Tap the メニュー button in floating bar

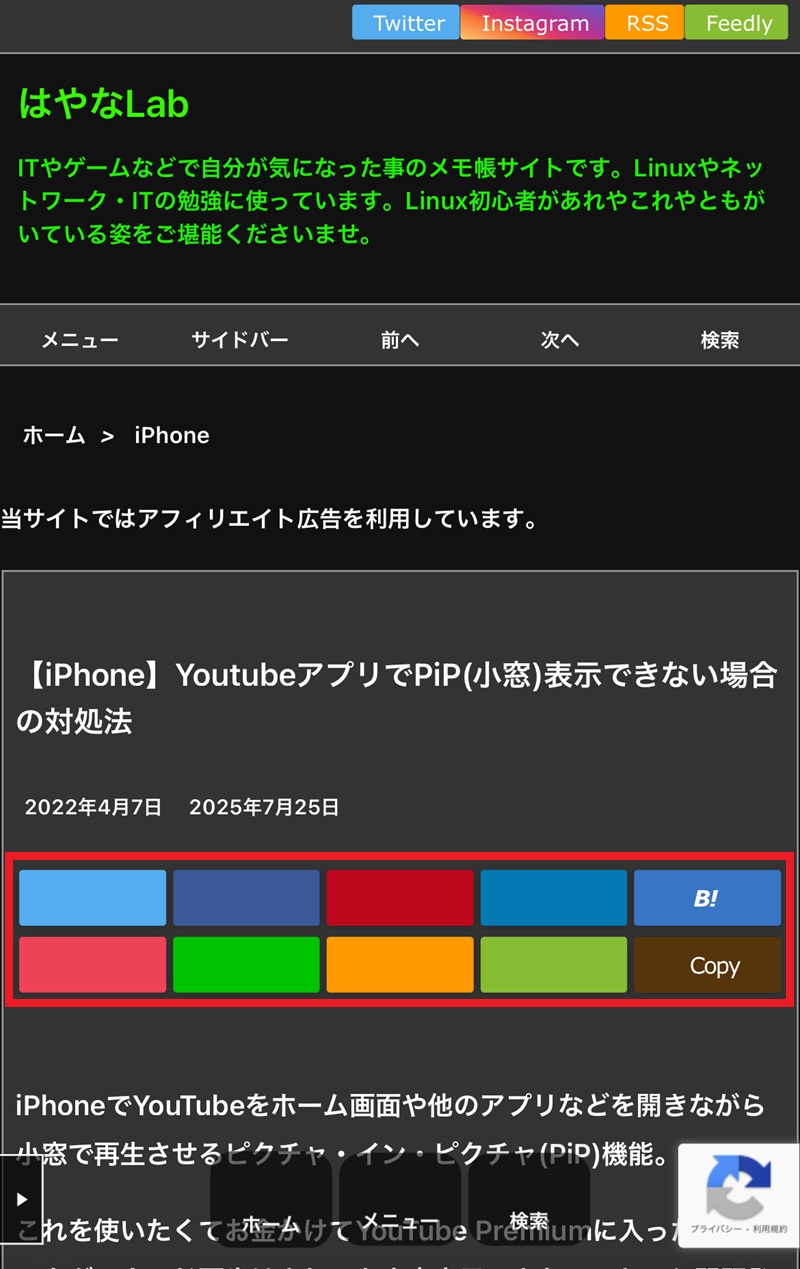point(400,1222)
